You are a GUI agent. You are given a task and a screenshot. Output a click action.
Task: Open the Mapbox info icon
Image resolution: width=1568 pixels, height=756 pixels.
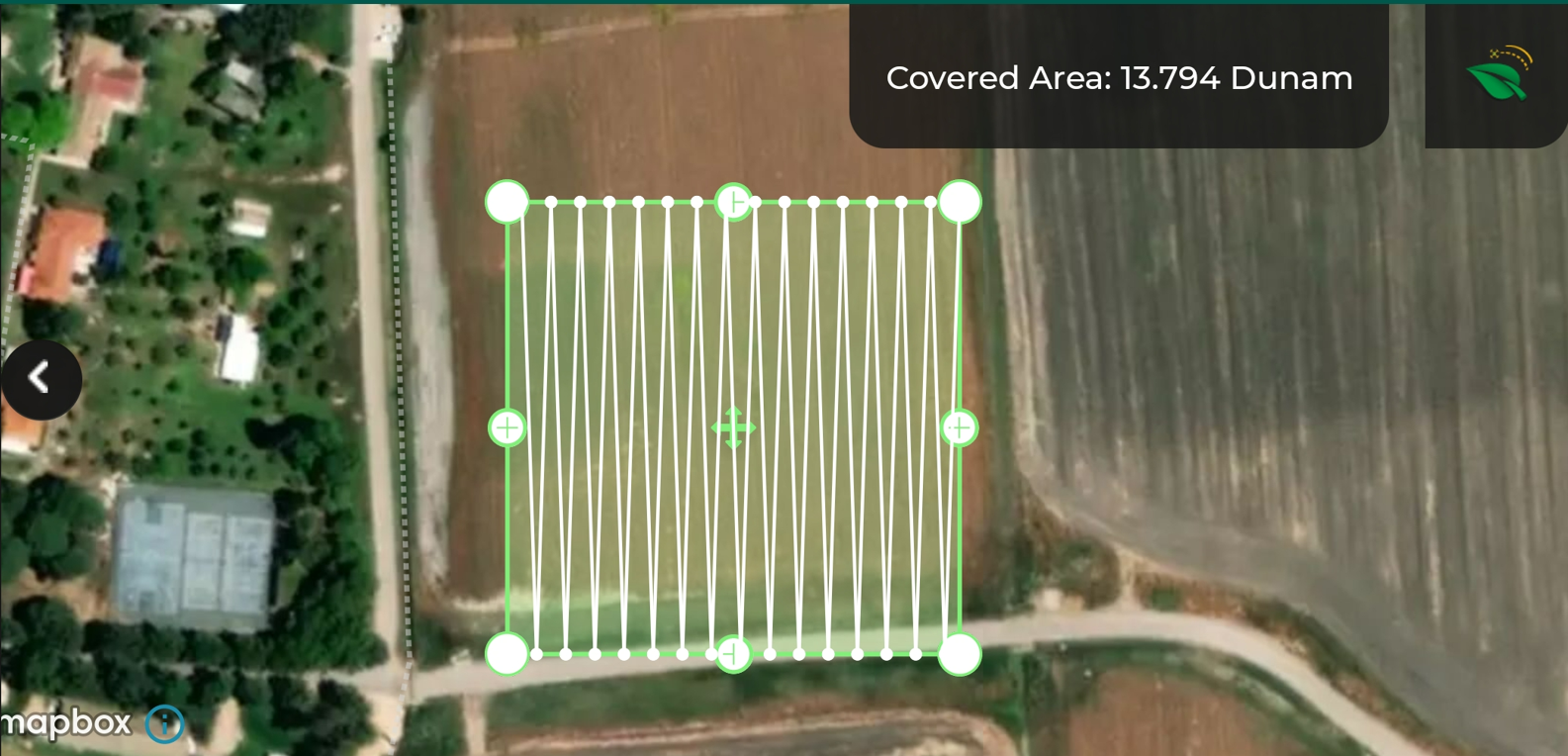tap(164, 723)
